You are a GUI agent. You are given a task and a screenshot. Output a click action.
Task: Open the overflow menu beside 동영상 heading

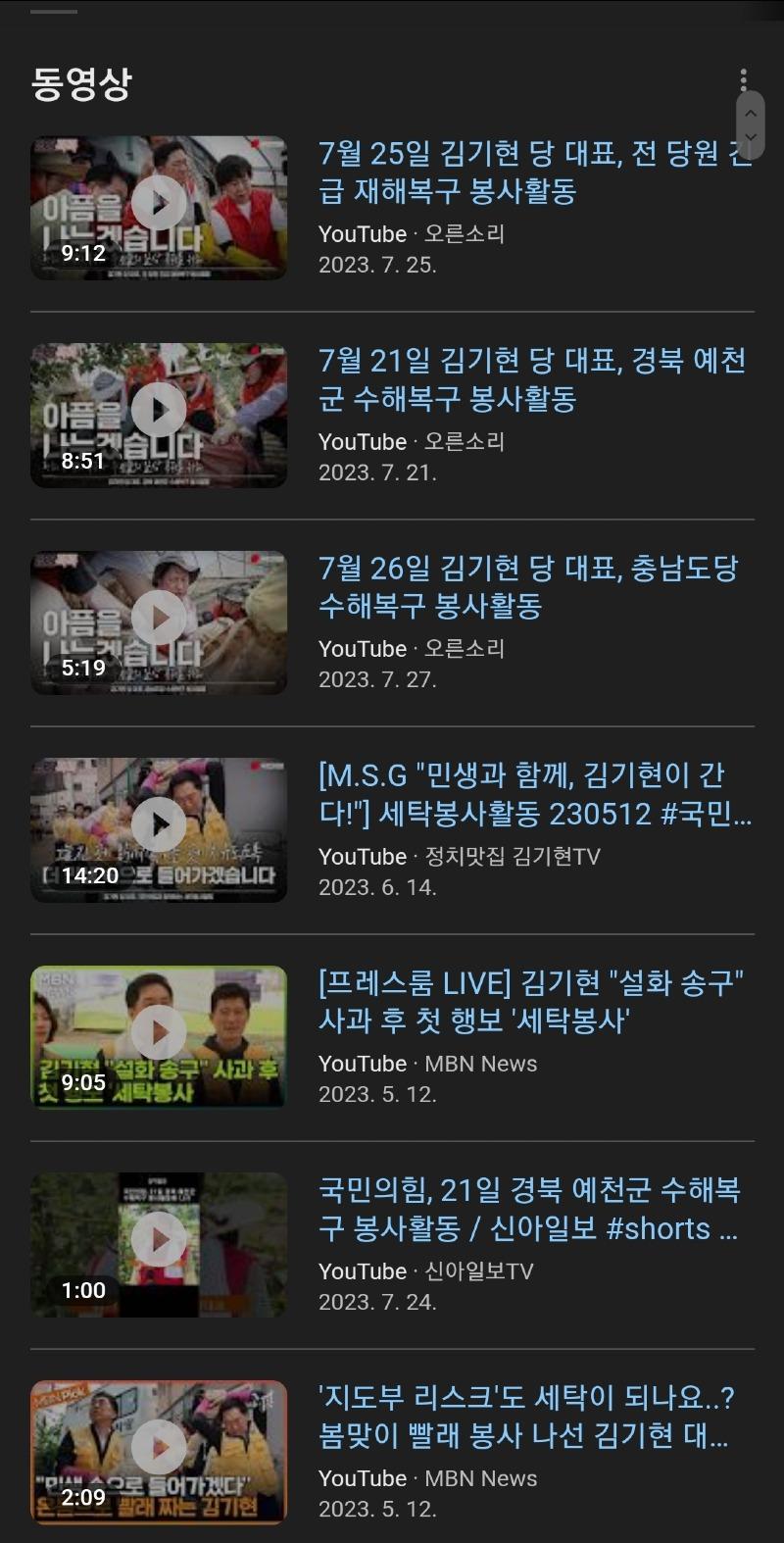coord(743,80)
